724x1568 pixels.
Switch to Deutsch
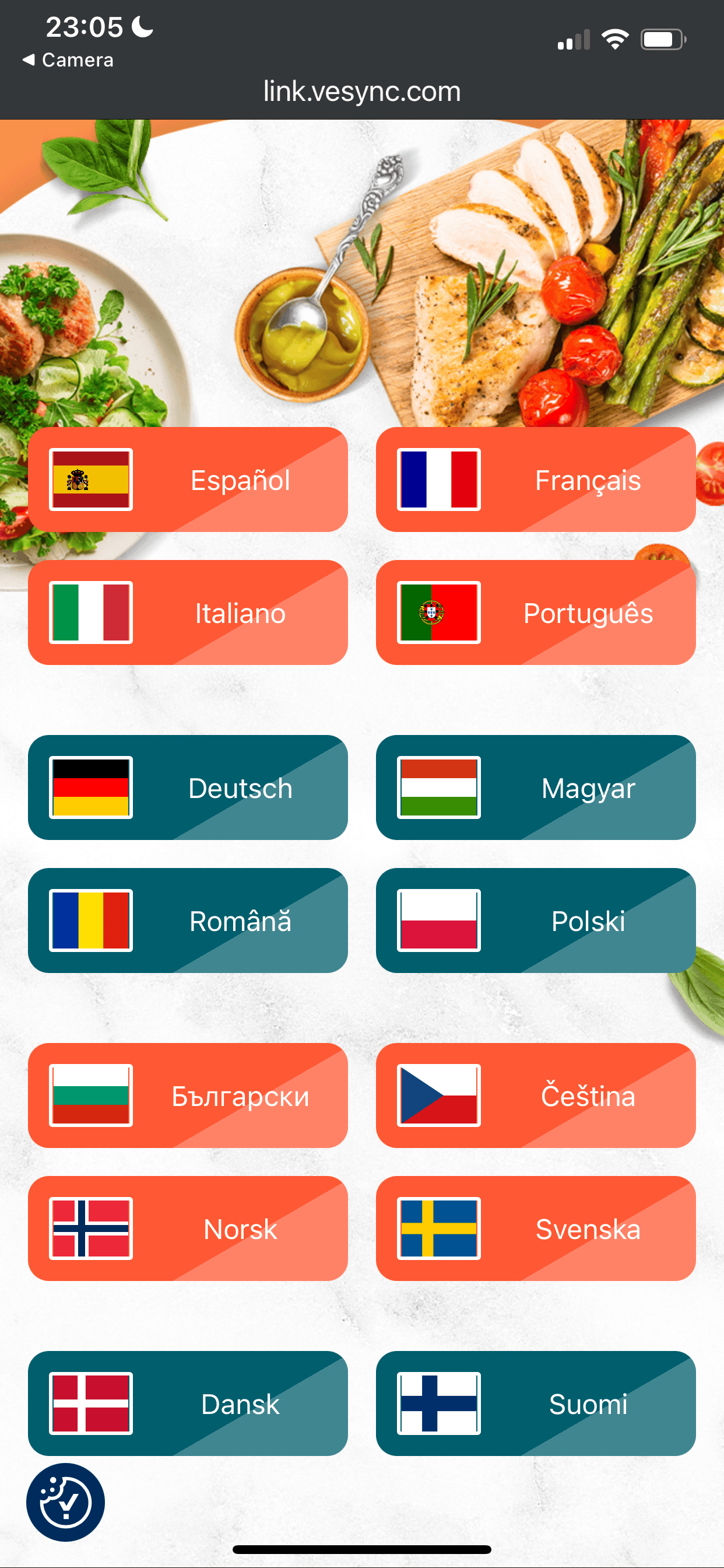coord(187,787)
